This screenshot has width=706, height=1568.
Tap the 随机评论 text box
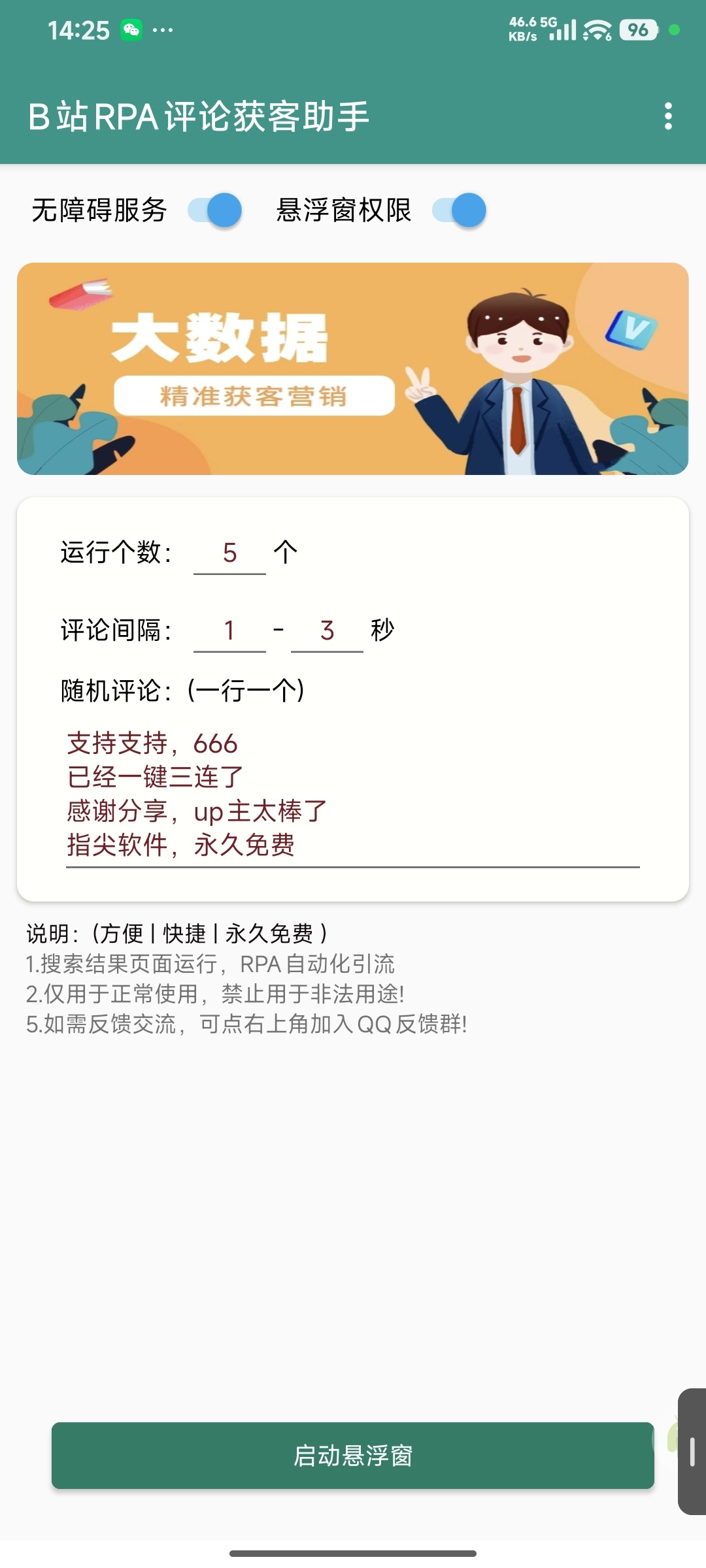point(353,795)
